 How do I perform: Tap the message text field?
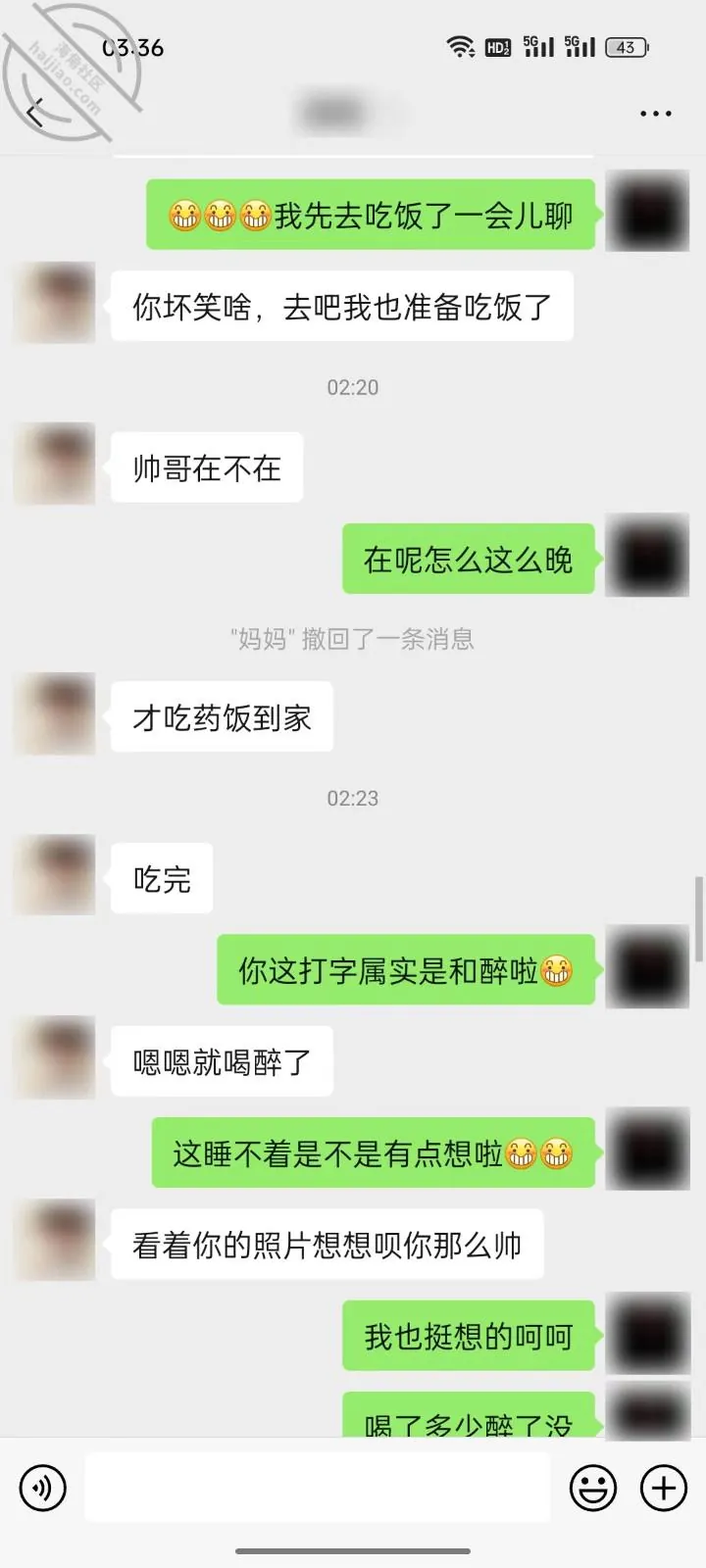318,1488
